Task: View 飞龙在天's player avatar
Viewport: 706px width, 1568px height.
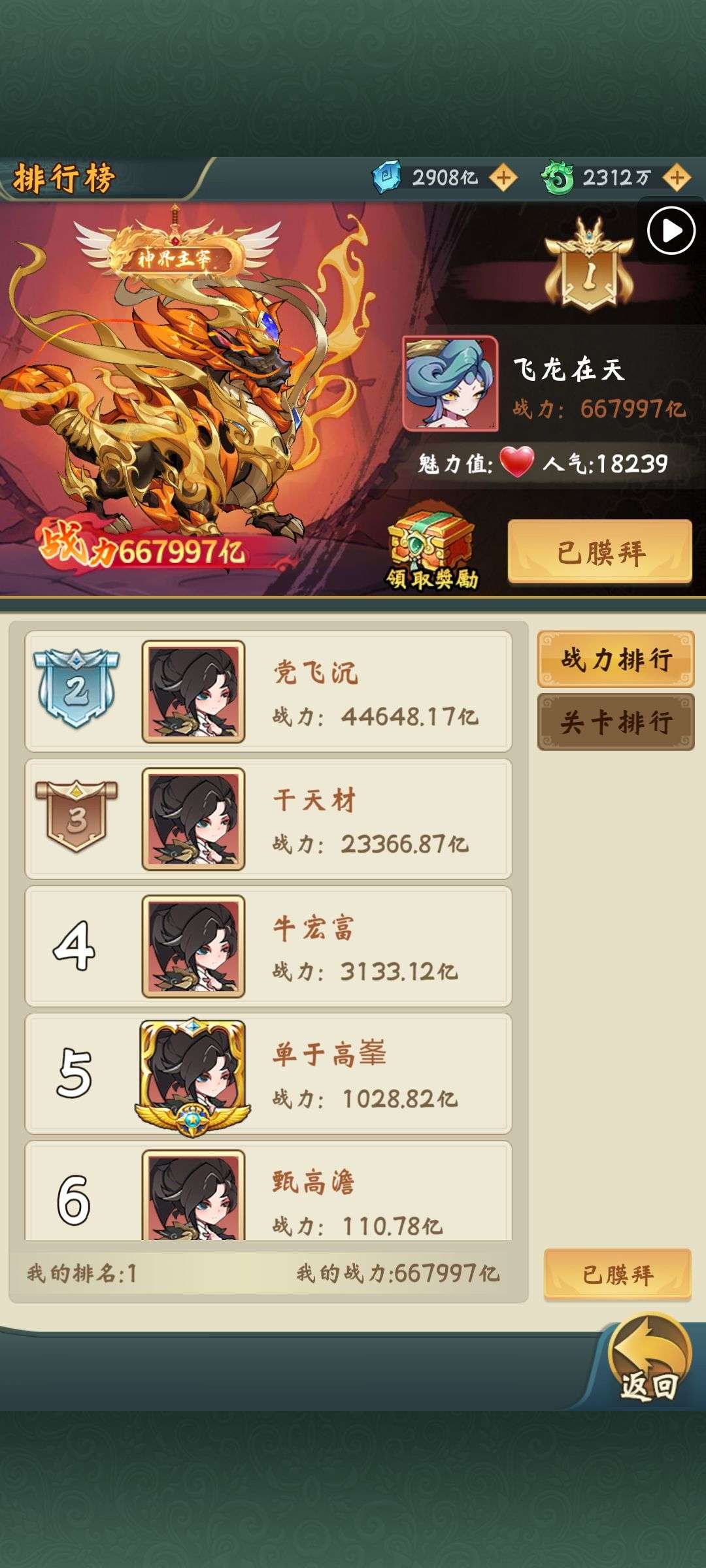Action: pos(450,384)
